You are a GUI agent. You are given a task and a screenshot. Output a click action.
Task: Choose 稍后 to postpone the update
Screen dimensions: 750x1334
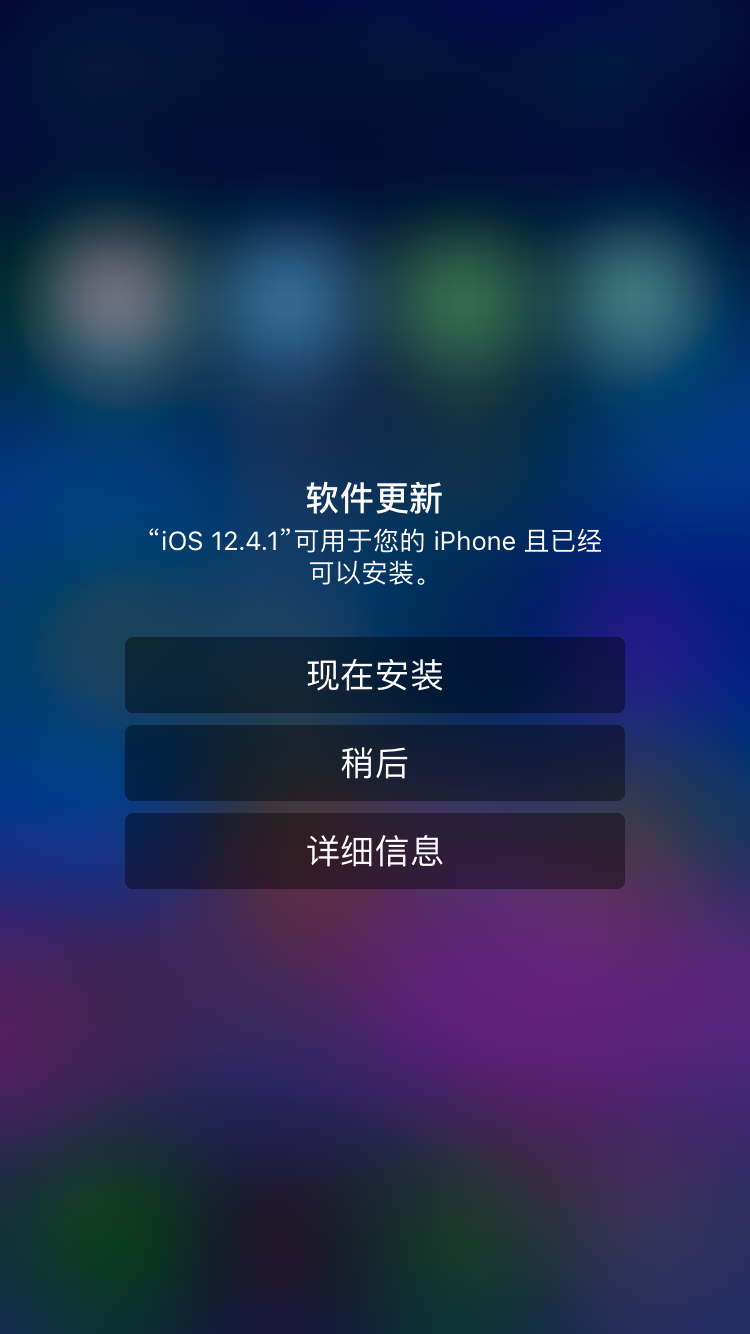pyautogui.click(x=375, y=763)
